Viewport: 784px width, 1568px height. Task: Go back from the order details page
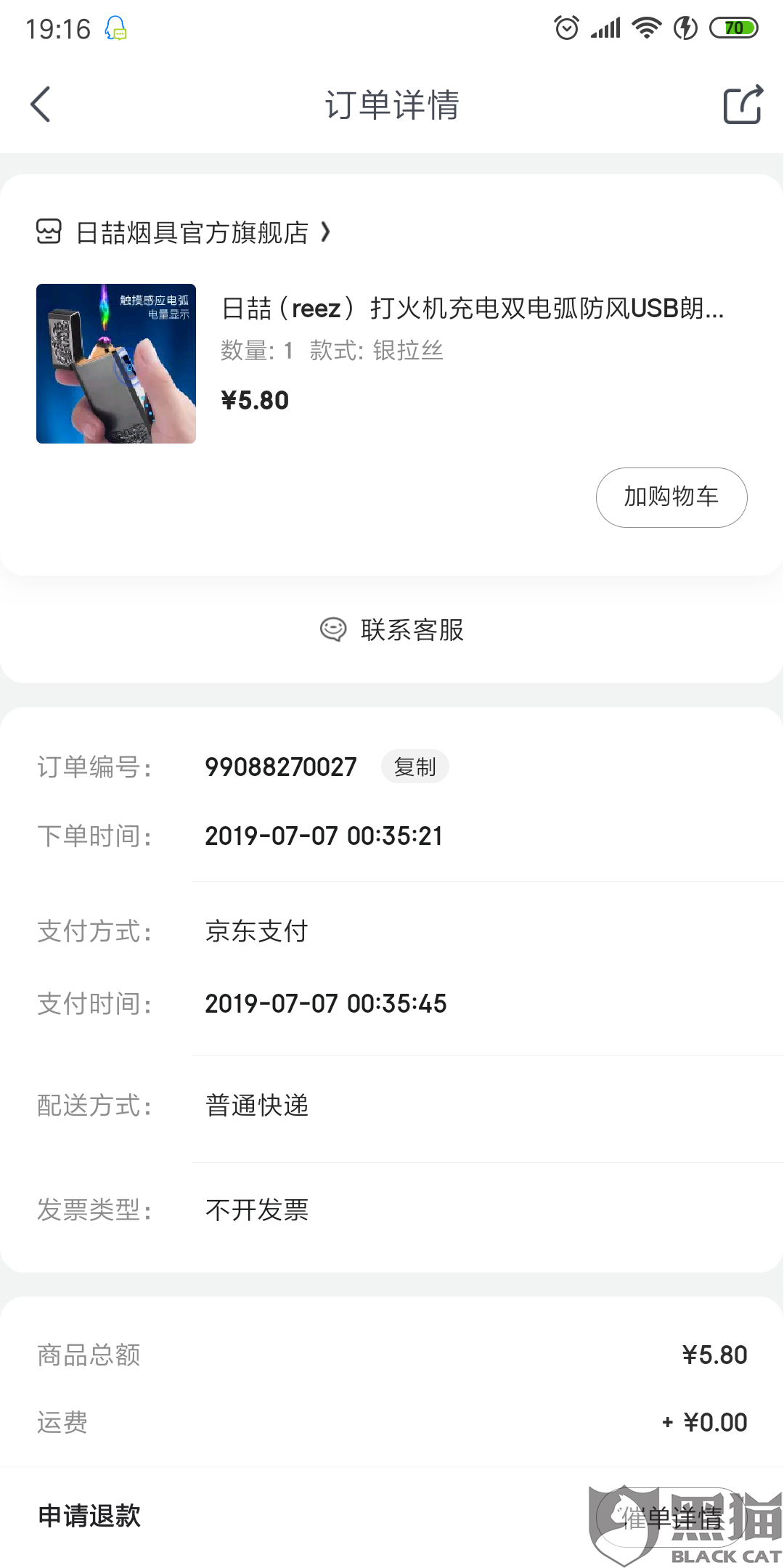[41, 105]
